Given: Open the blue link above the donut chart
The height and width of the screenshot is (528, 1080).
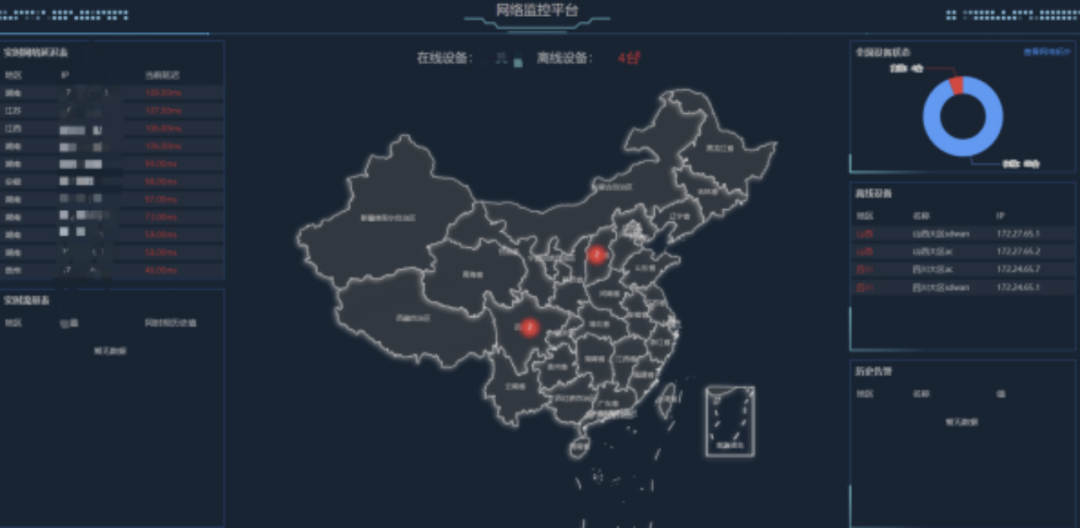Looking at the screenshot, I should [1046, 51].
